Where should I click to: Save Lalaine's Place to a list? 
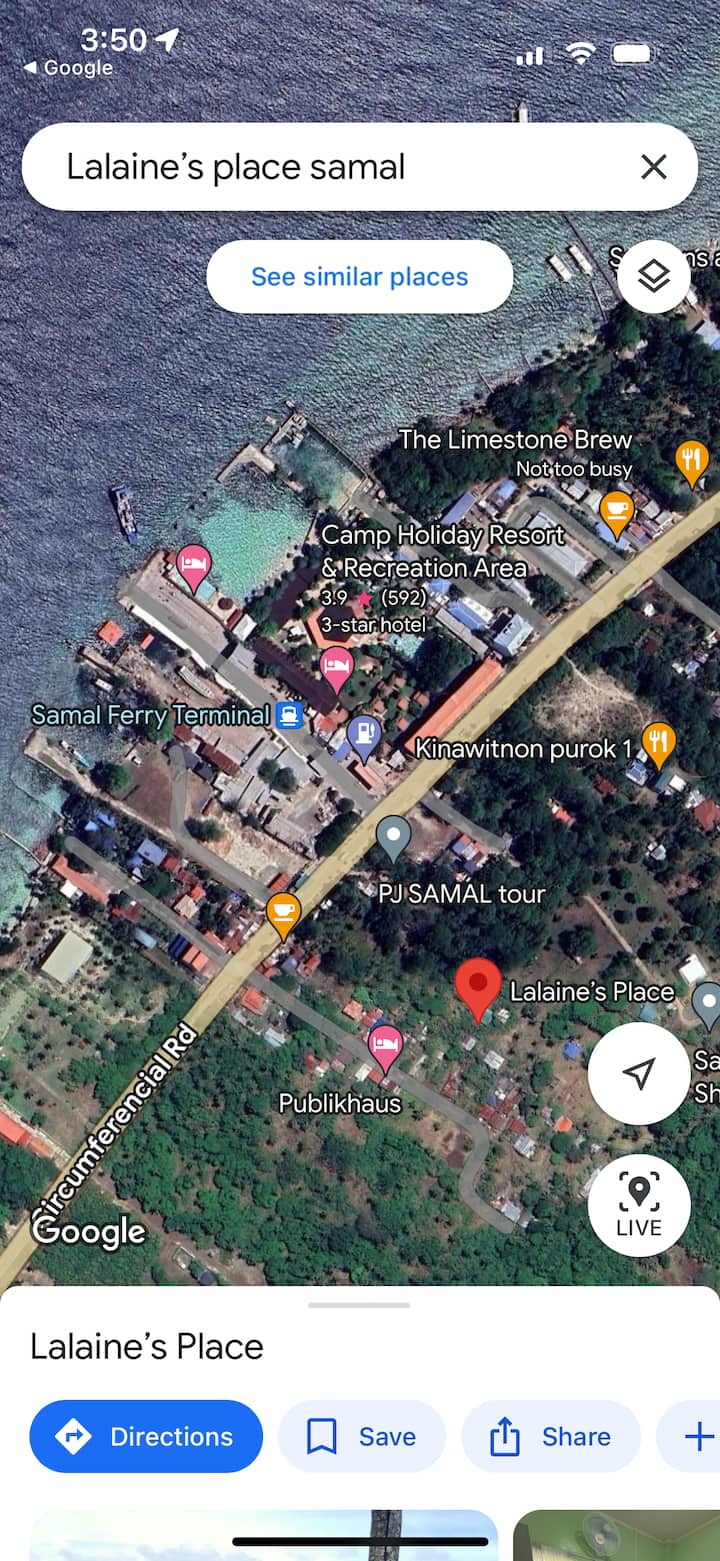(361, 1436)
